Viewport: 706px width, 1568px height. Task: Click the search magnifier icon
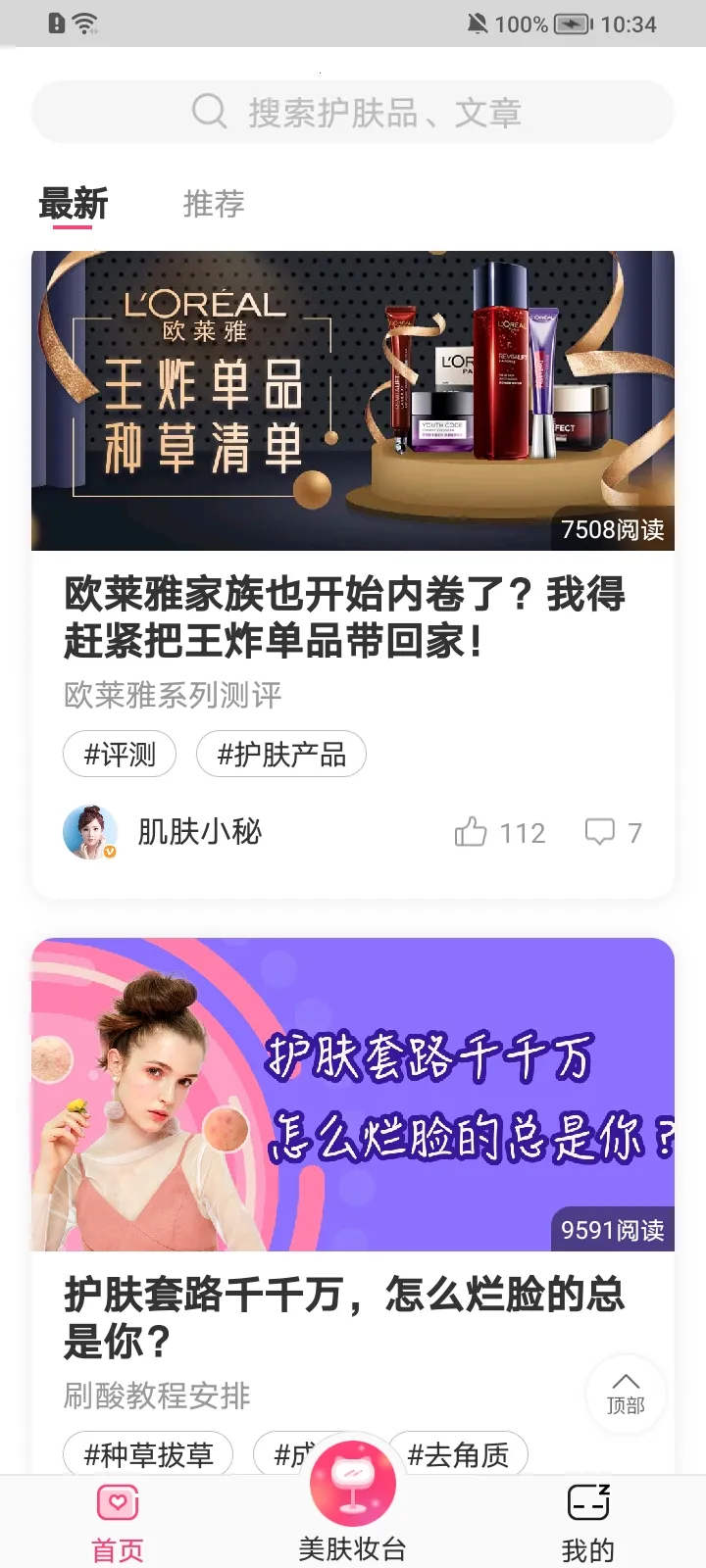208,111
